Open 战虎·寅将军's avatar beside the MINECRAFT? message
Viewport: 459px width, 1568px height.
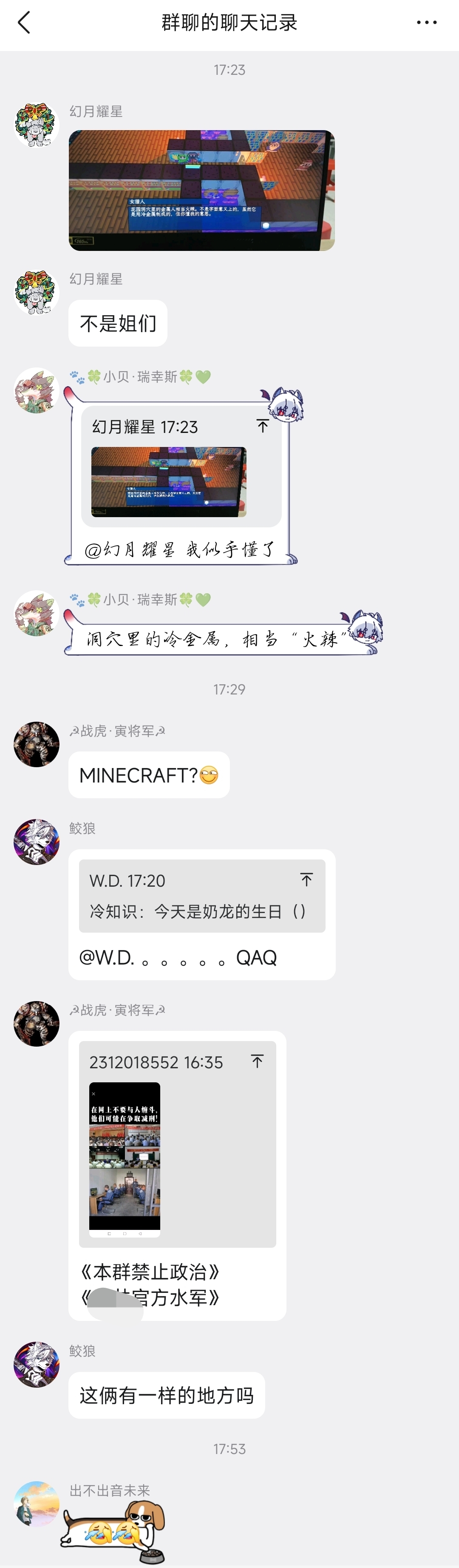[x=37, y=744]
